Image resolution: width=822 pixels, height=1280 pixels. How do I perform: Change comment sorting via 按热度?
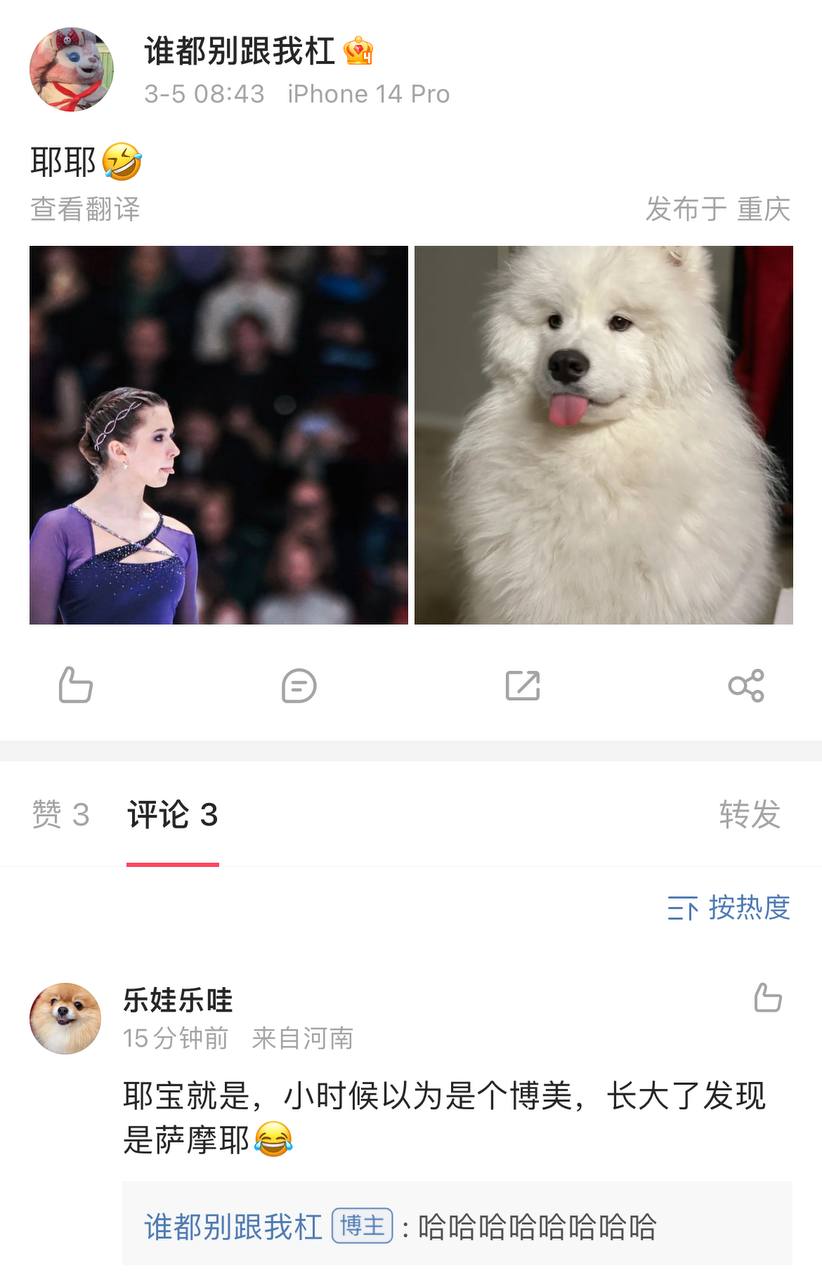[x=729, y=908]
